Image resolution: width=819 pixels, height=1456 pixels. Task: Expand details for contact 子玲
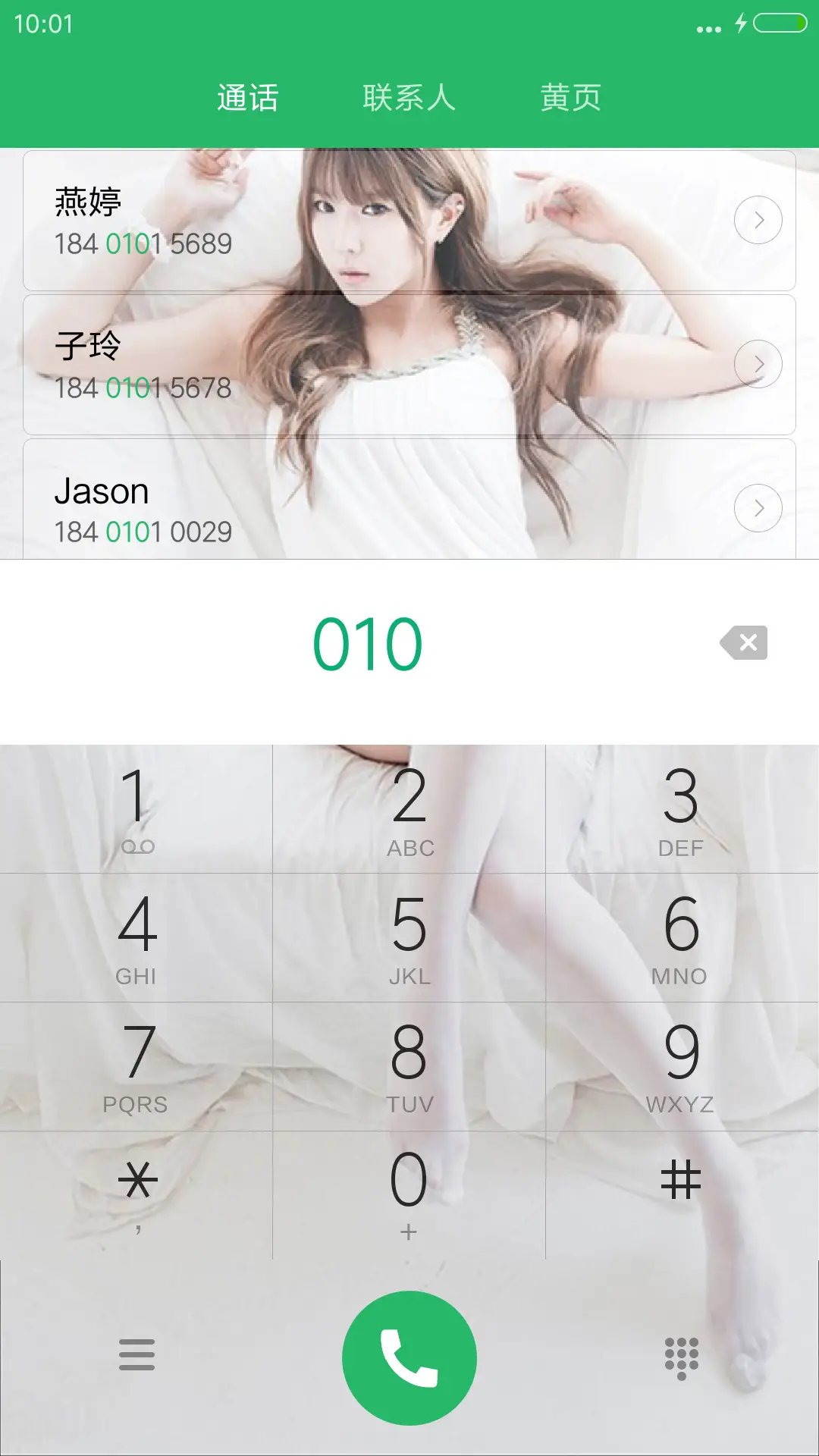758,364
